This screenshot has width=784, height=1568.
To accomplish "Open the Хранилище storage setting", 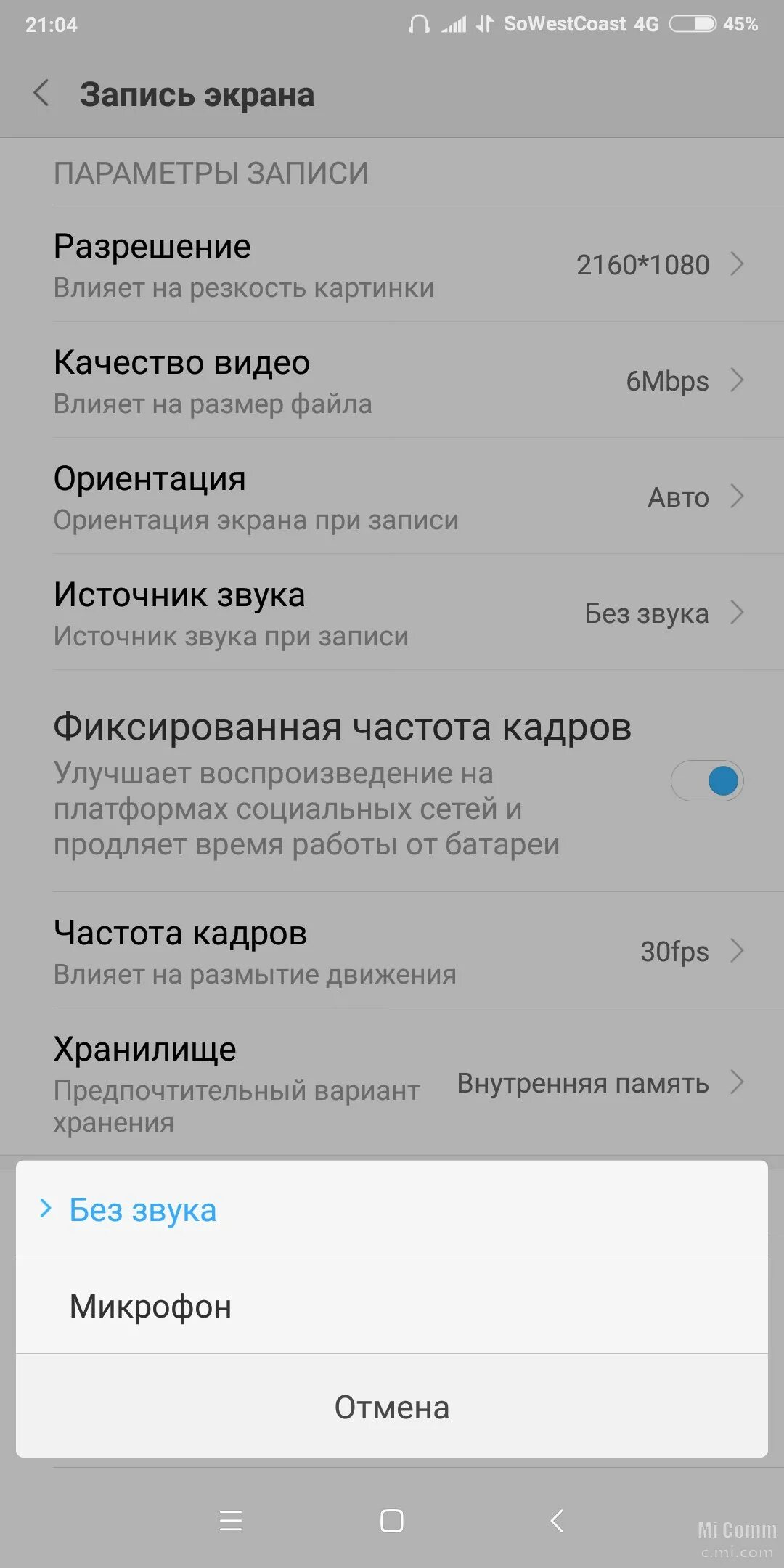I will [392, 1082].
